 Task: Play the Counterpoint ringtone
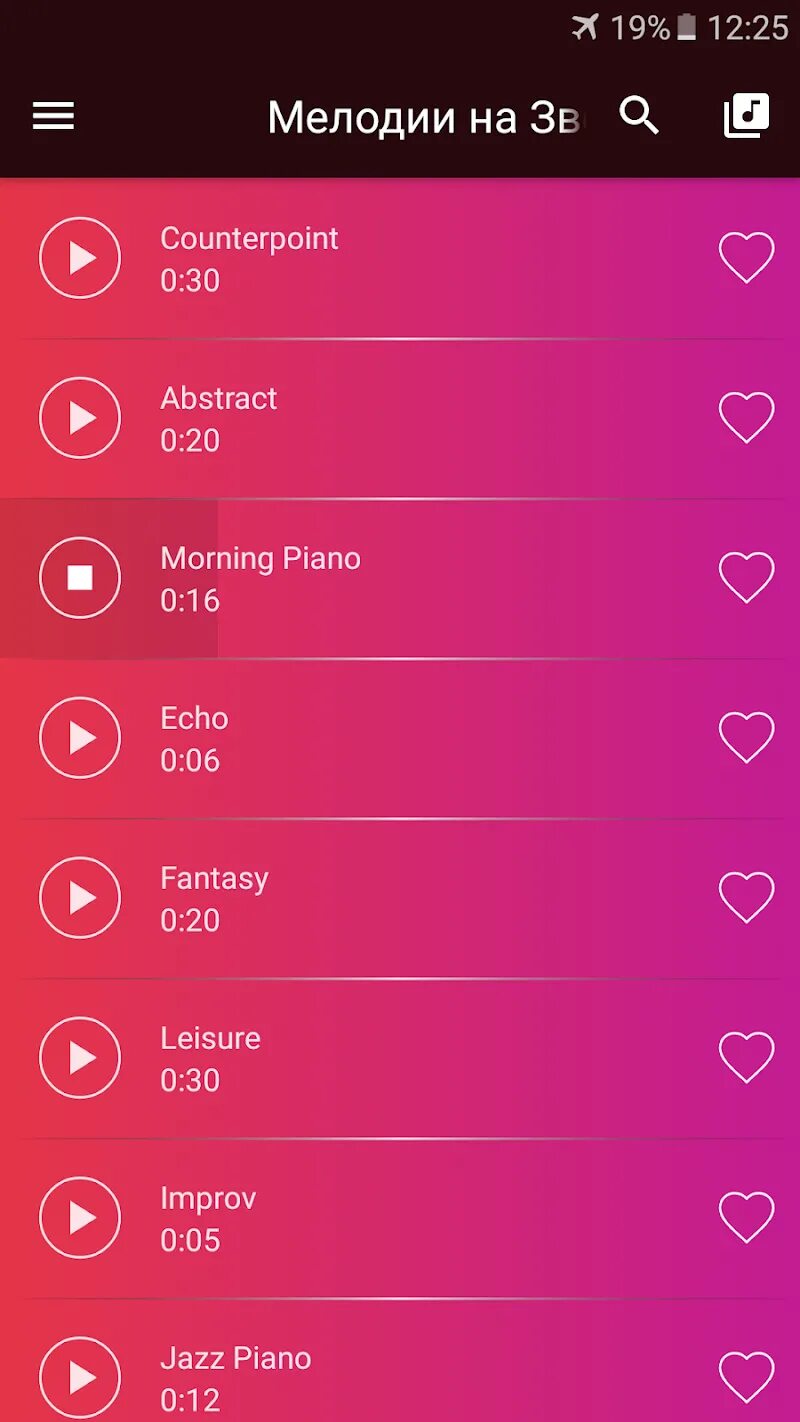[x=80, y=258]
